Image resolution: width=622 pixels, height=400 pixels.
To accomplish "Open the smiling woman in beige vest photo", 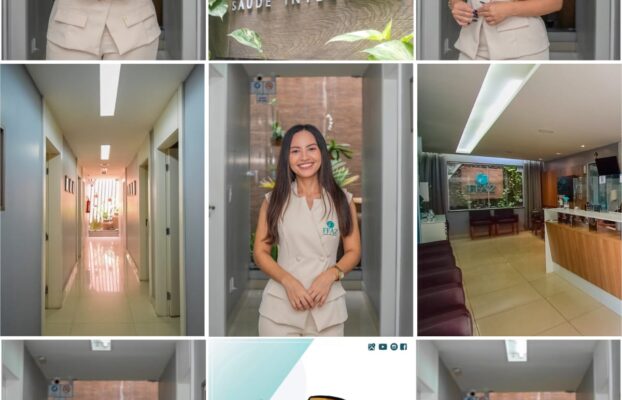I will (310, 200).
